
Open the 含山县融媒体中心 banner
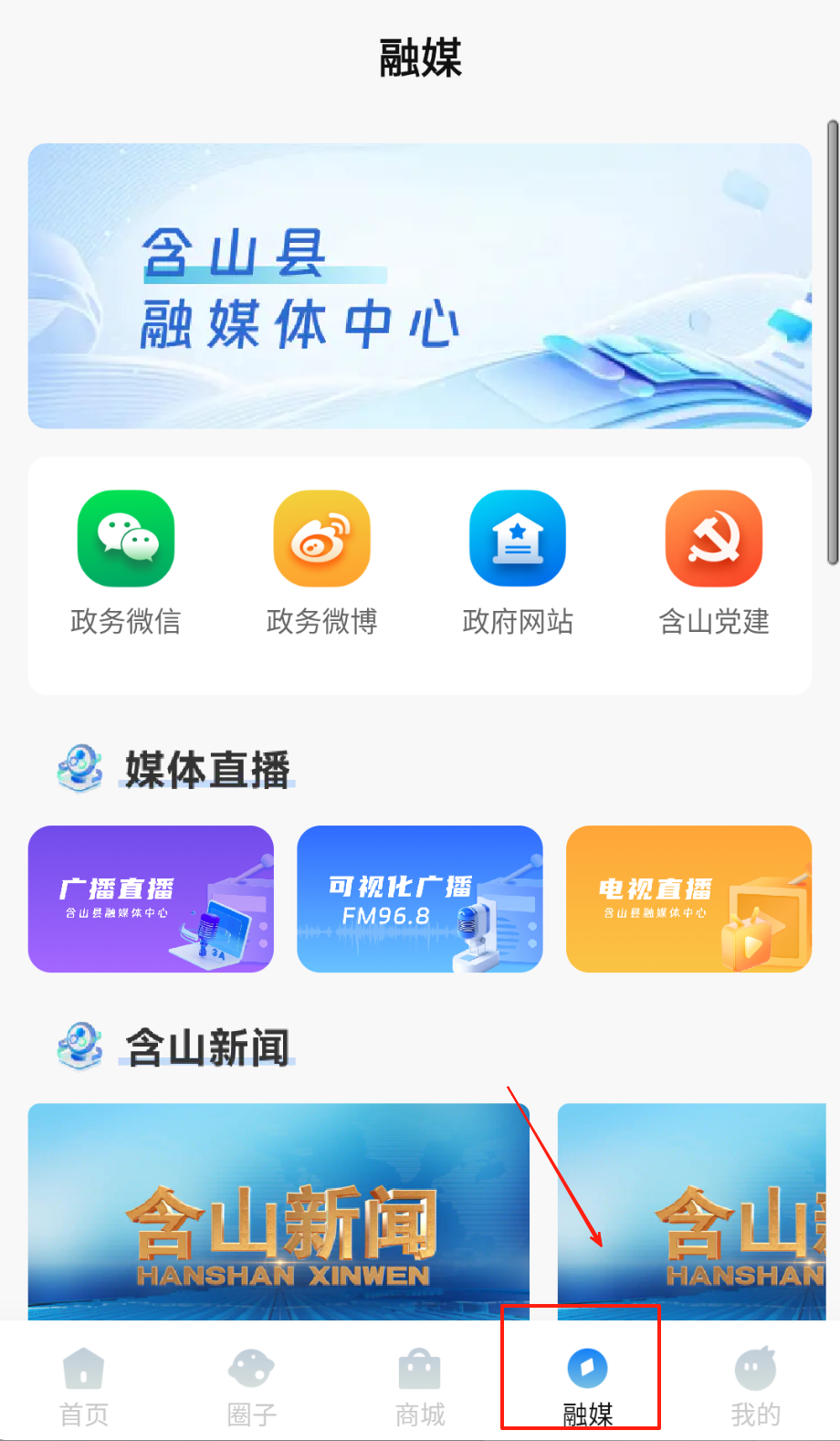[419, 286]
